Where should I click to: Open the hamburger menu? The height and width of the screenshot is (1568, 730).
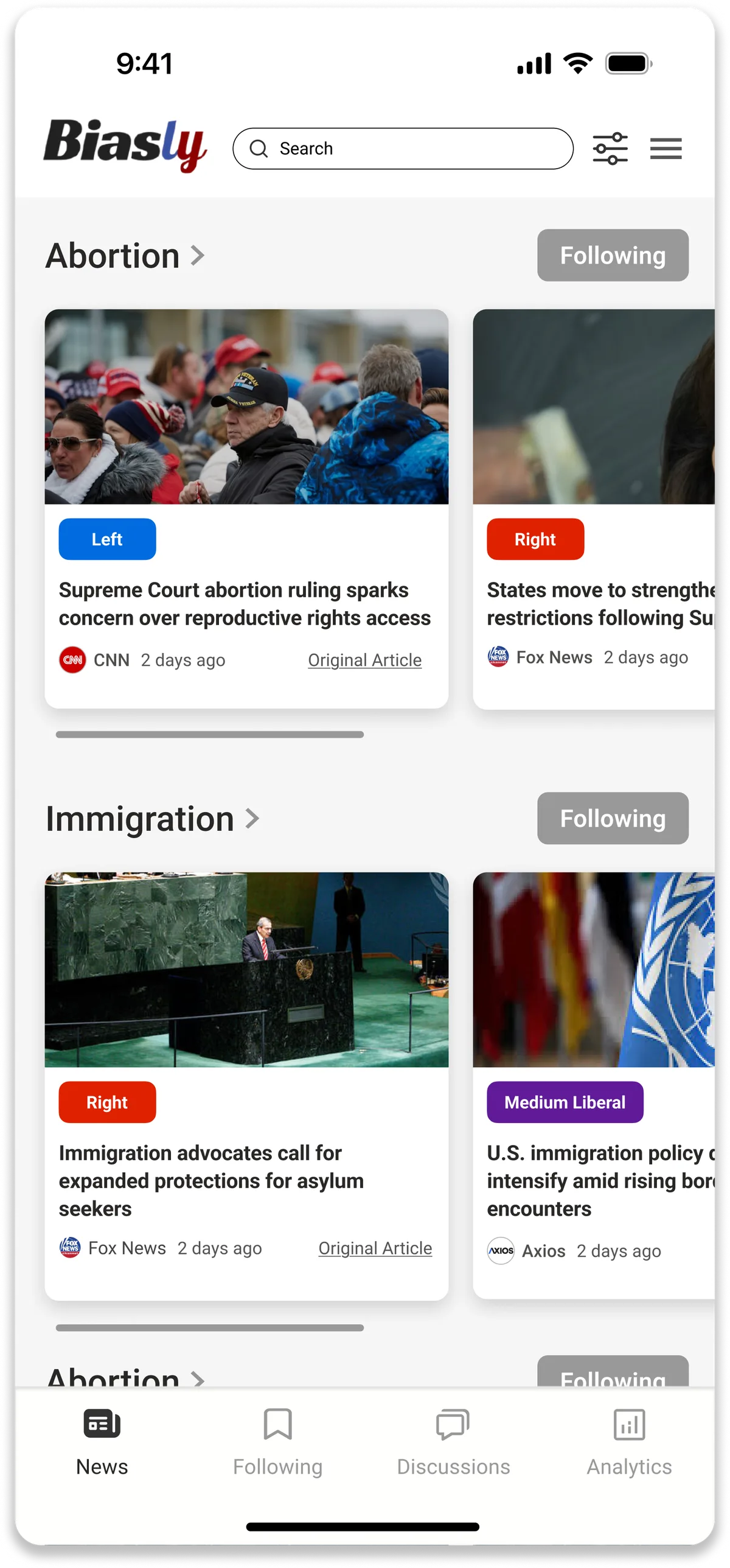[666, 149]
